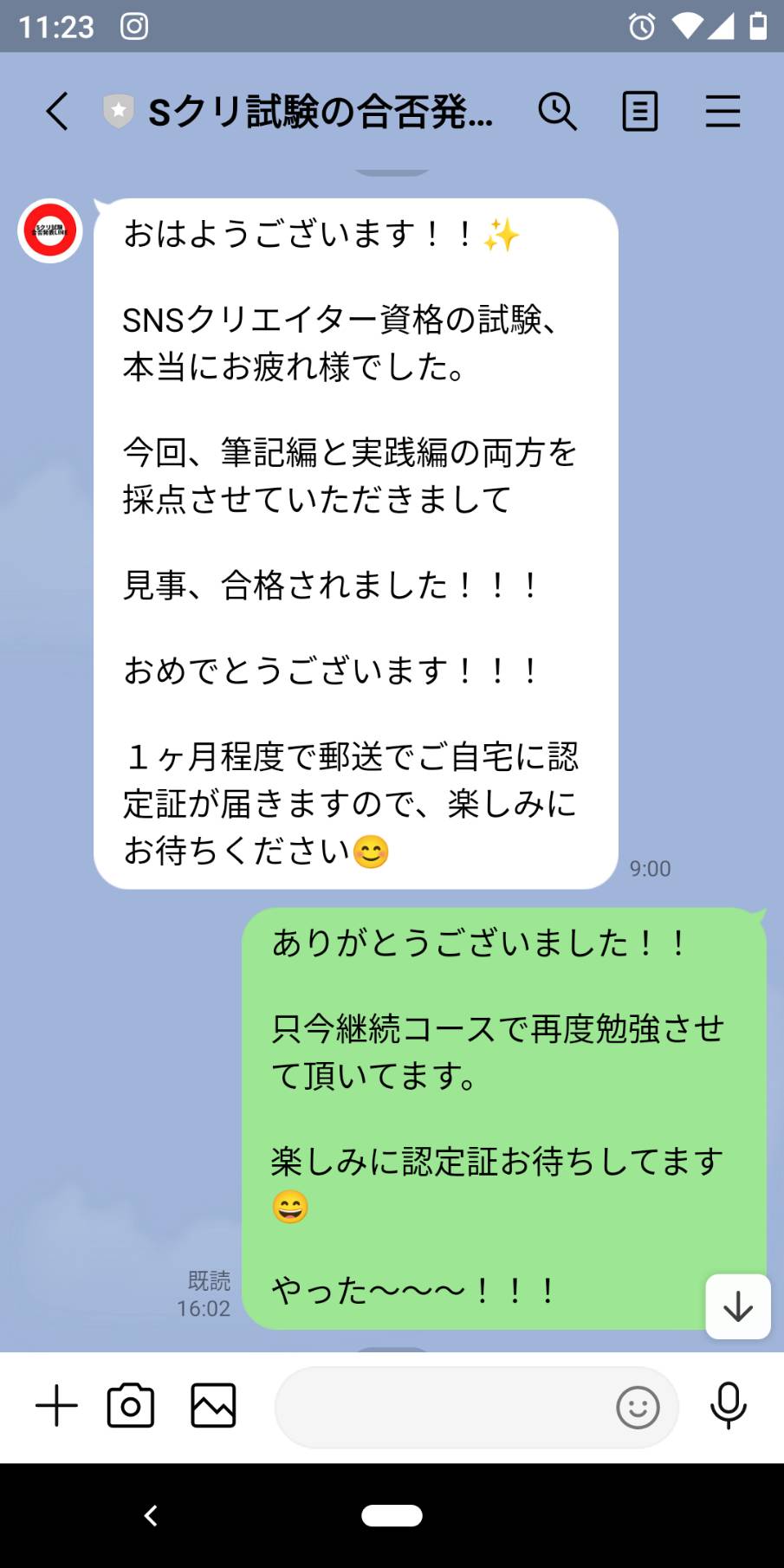Image resolution: width=784 pixels, height=1568 pixels.
Task: Jump to latest message with down arrow
Action: pos(738,1306)
